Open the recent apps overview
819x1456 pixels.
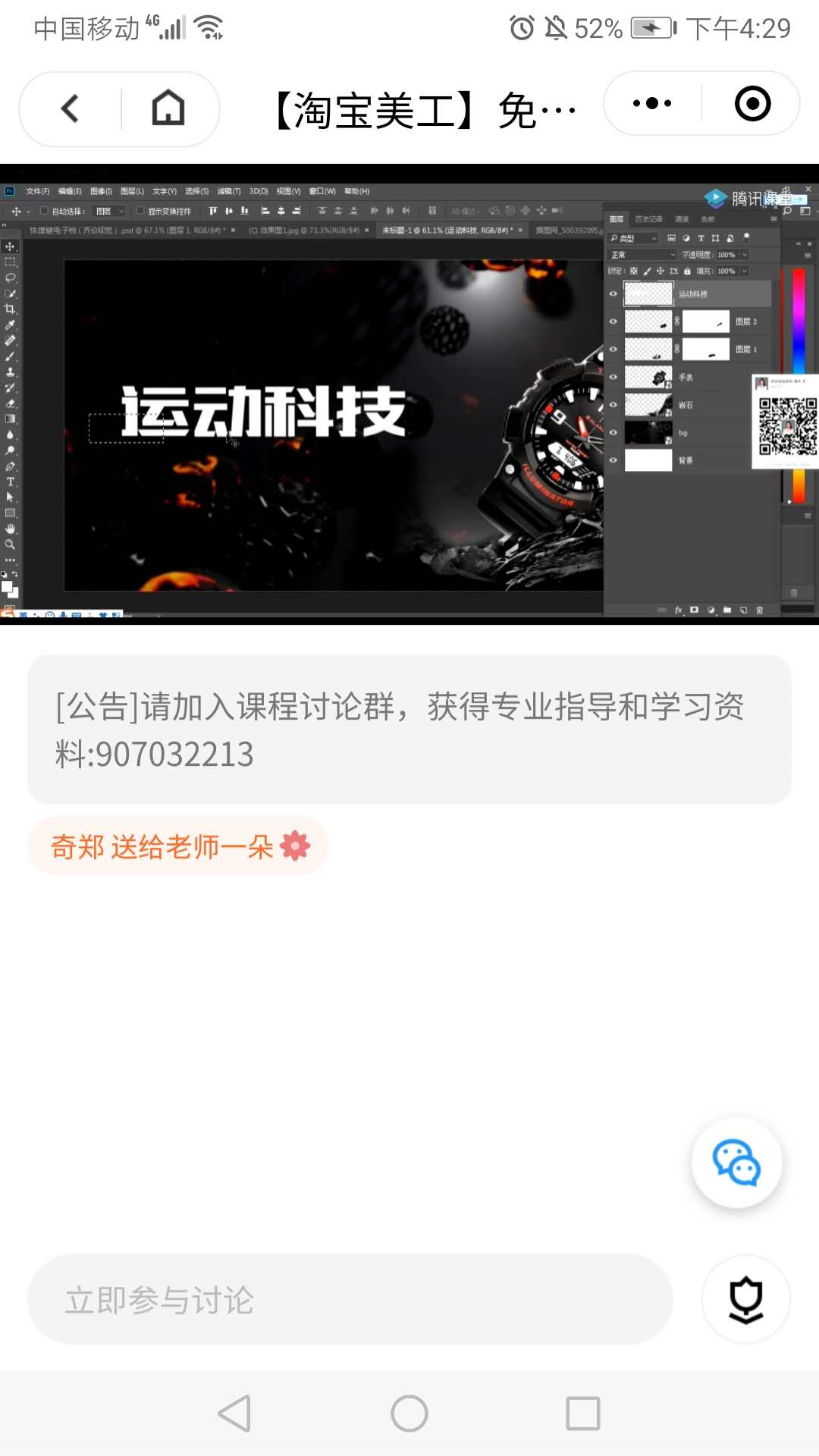tap(583, 1414)
